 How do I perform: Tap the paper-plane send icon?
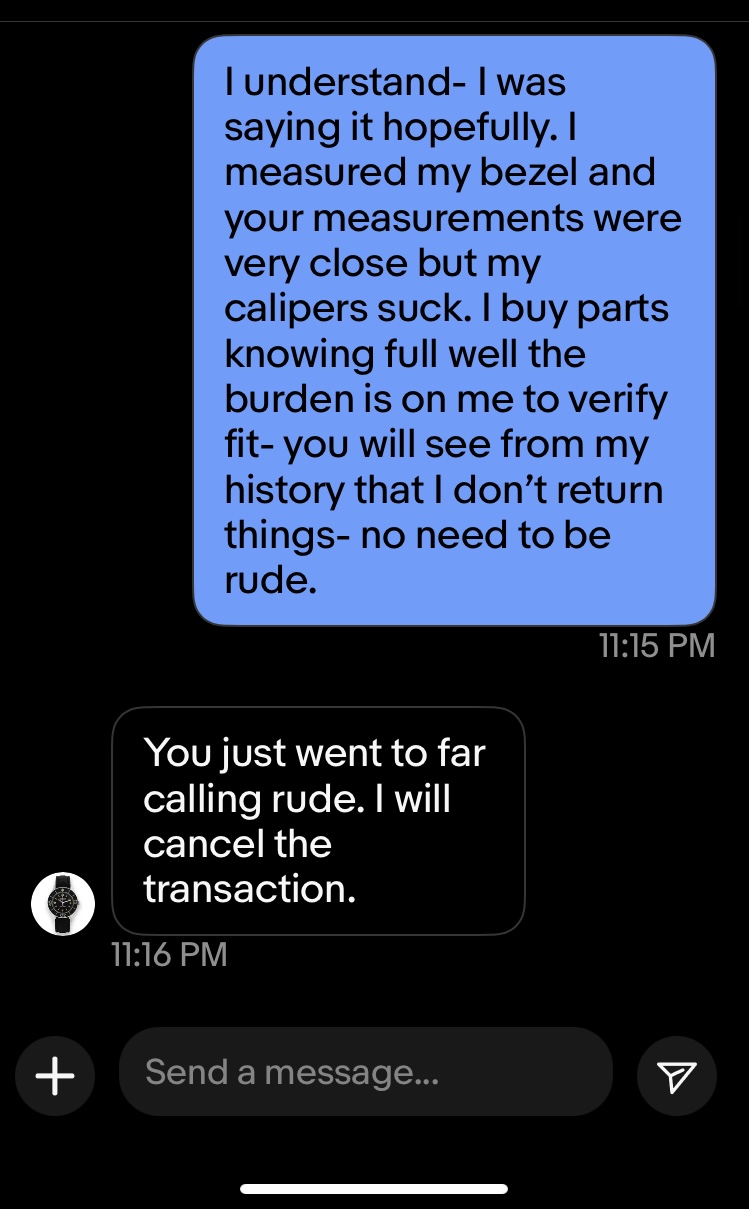[x=677, y=1076]
